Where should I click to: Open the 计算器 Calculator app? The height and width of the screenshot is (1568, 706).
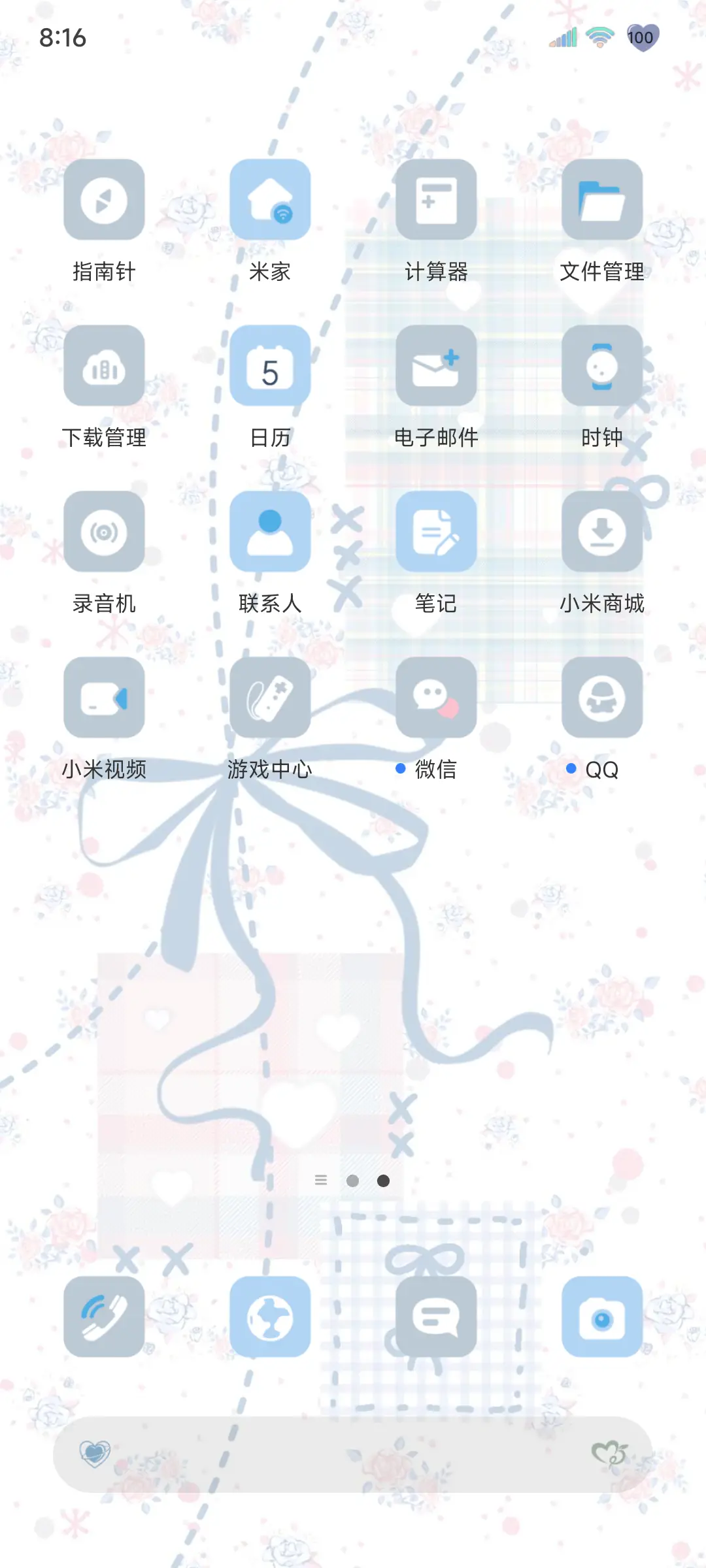(436, 201)
